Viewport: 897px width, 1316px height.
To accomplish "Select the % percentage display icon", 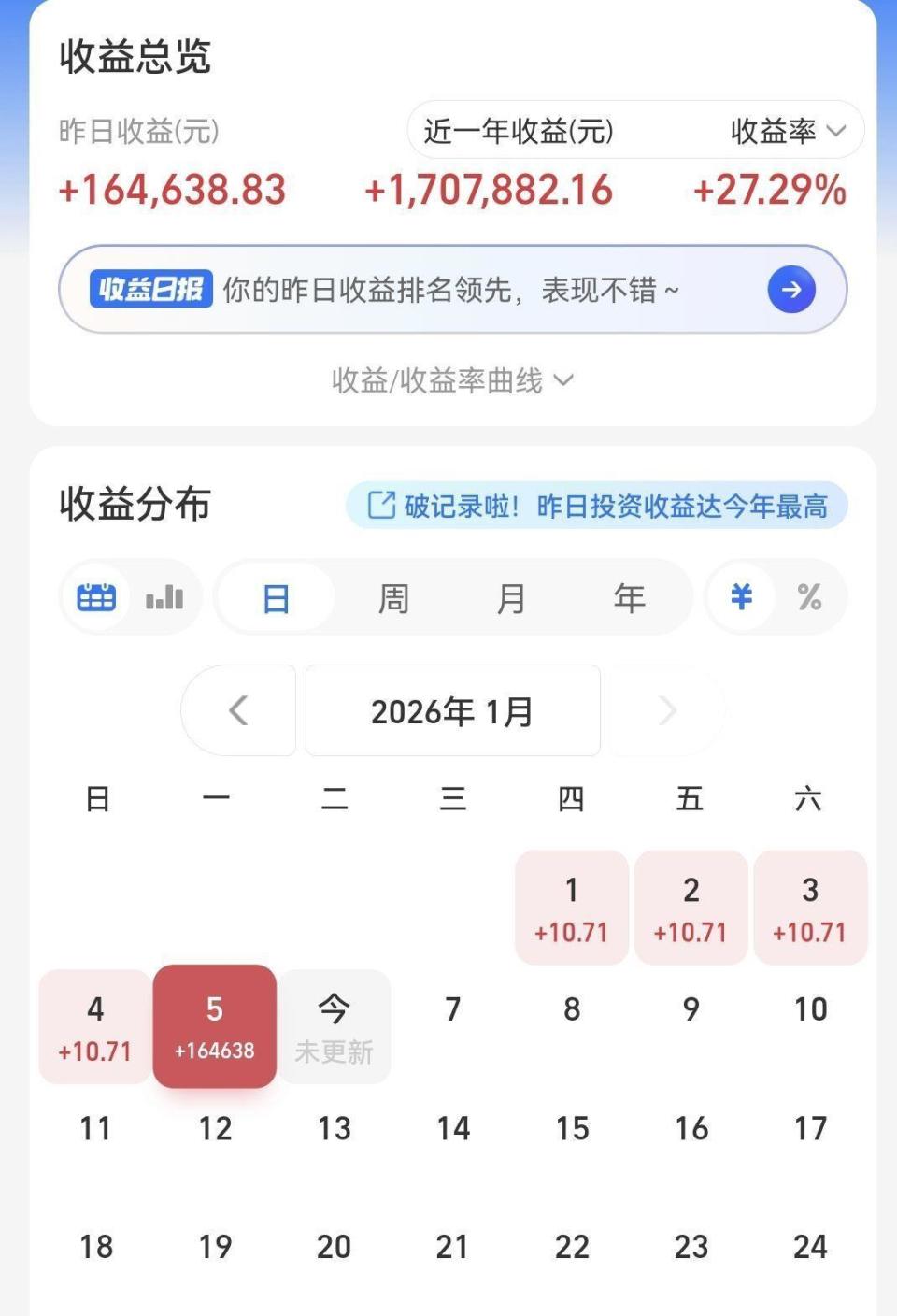I will pos(810,596).
